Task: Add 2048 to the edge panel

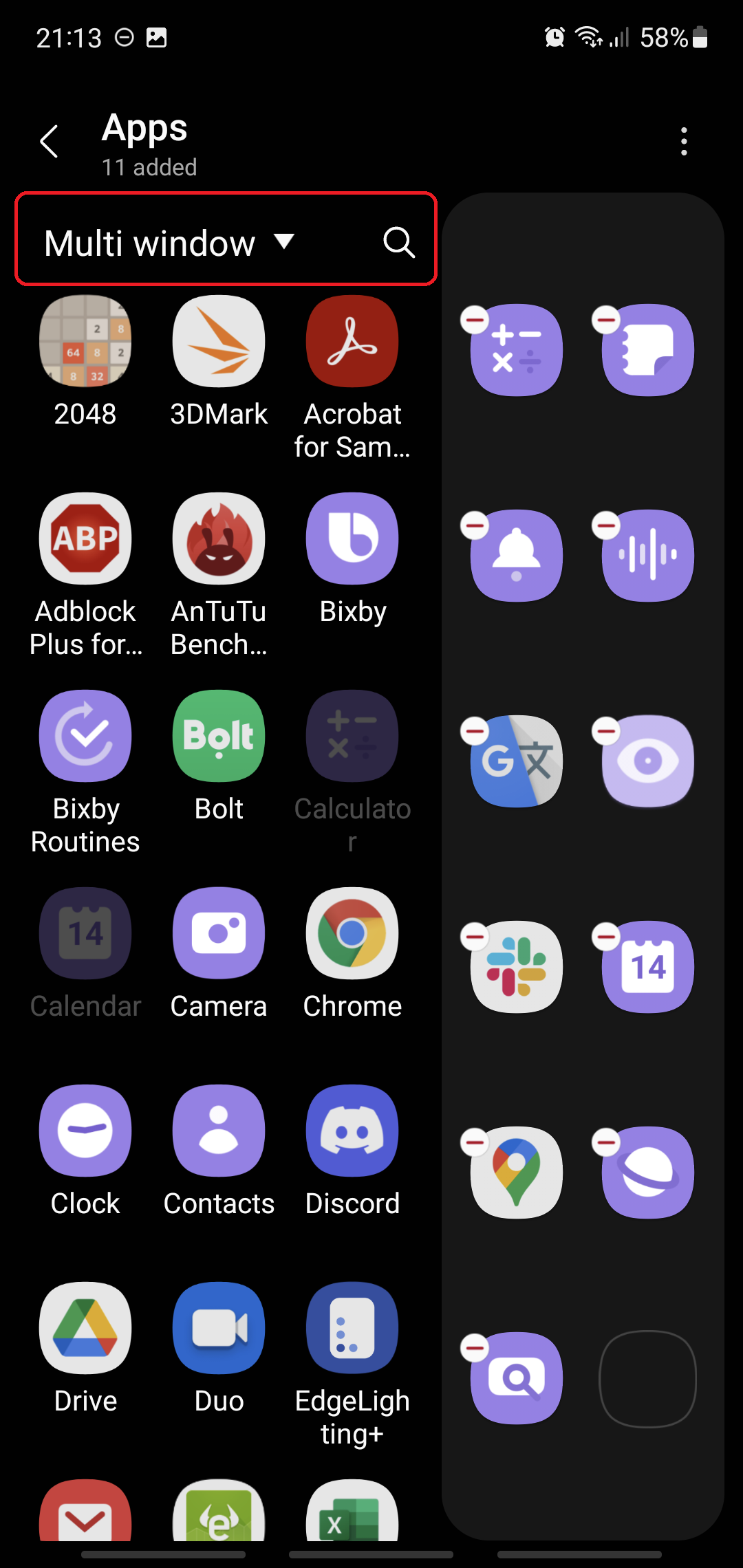Action: click(x=85, y=342)
